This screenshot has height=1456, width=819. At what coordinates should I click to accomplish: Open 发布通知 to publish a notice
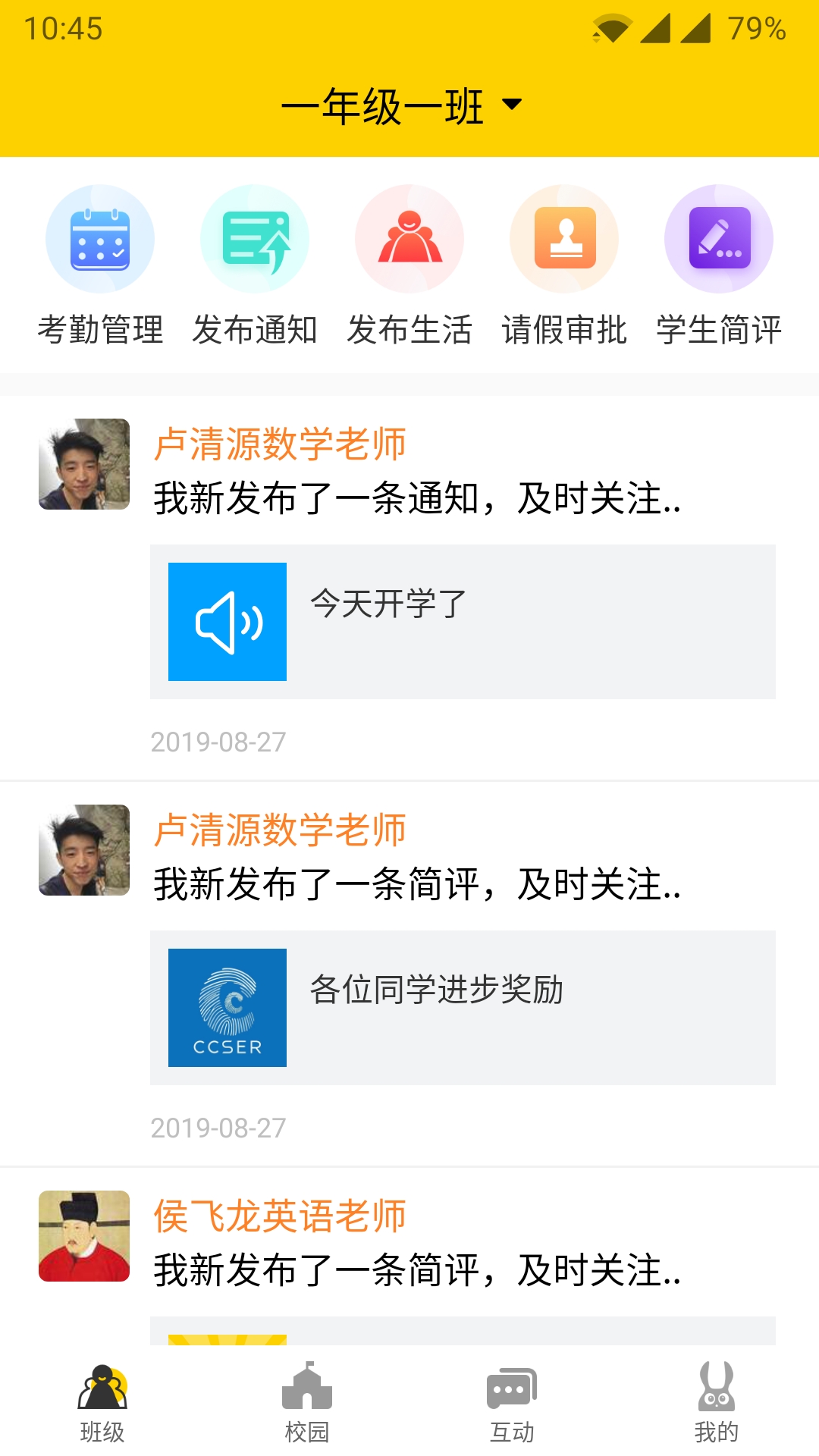coord(255,265)
